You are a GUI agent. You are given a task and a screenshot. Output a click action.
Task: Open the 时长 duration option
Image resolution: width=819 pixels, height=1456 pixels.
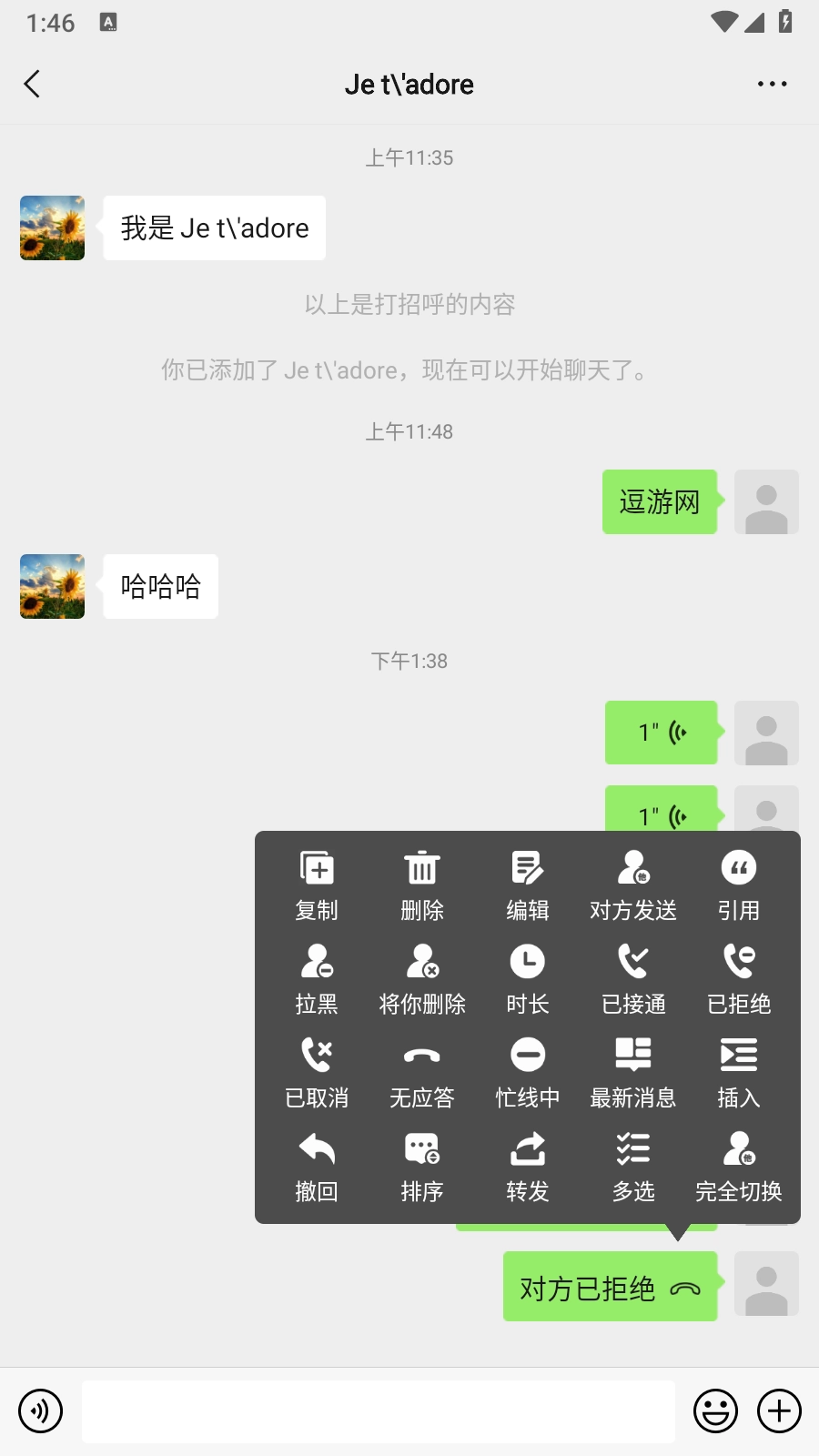(528, 978)
